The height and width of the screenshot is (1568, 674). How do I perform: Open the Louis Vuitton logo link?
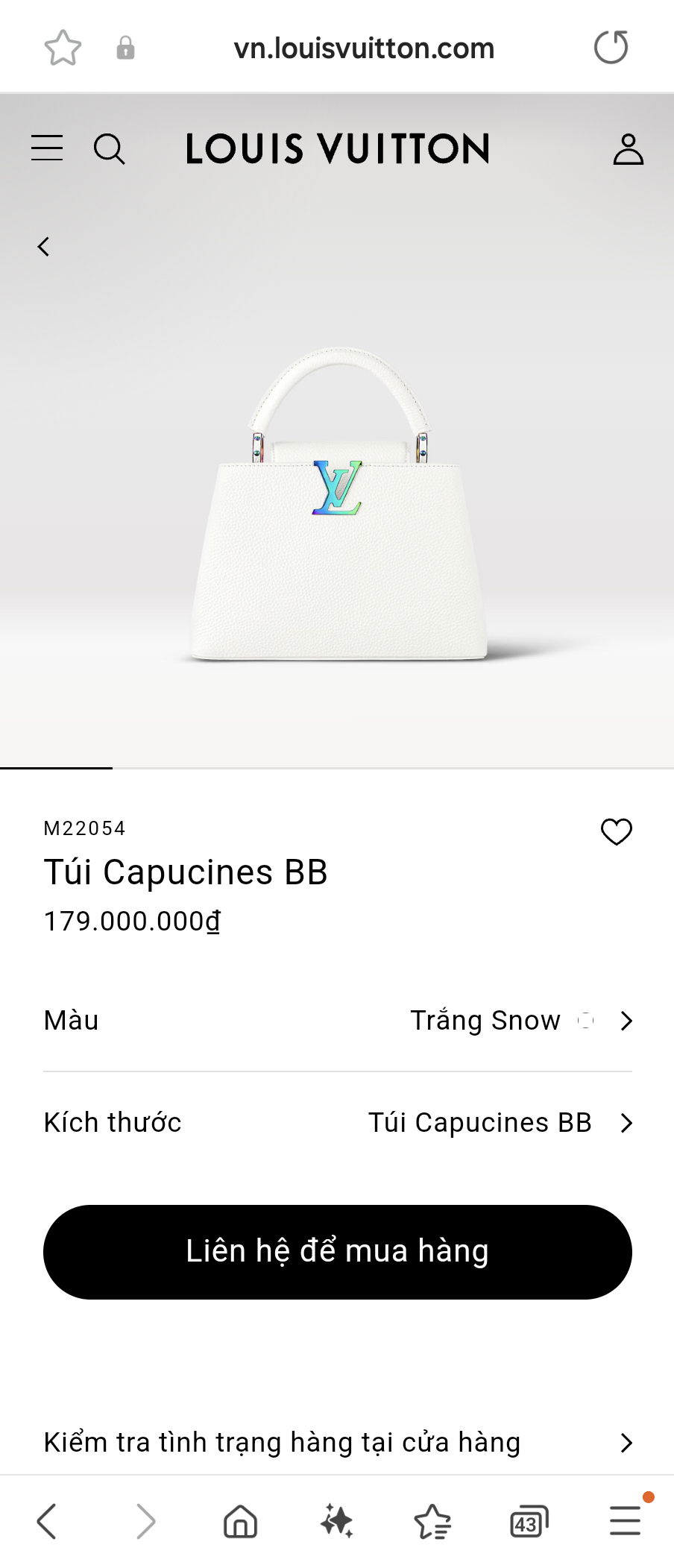pos(337,149)
